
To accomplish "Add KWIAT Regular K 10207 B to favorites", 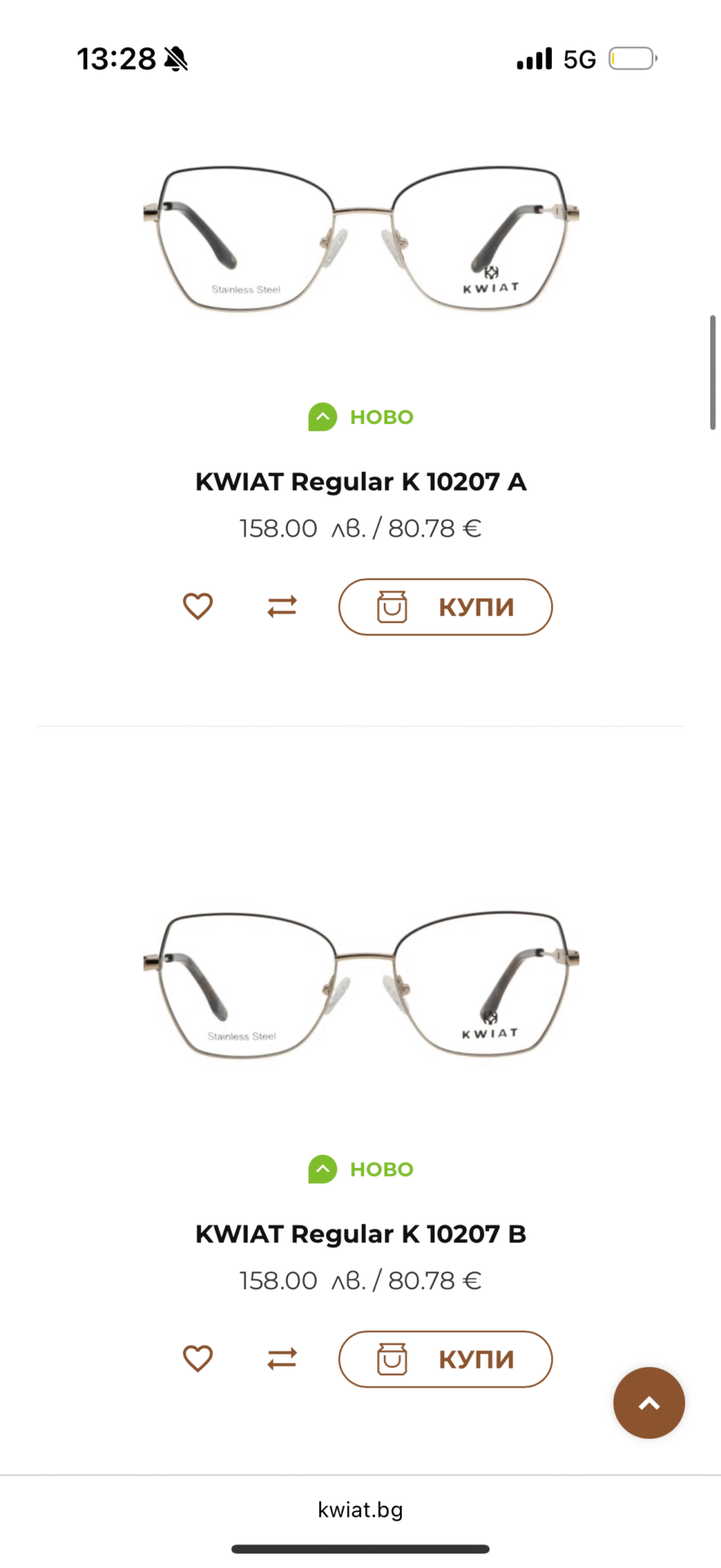I will [x=198, y=1359].
